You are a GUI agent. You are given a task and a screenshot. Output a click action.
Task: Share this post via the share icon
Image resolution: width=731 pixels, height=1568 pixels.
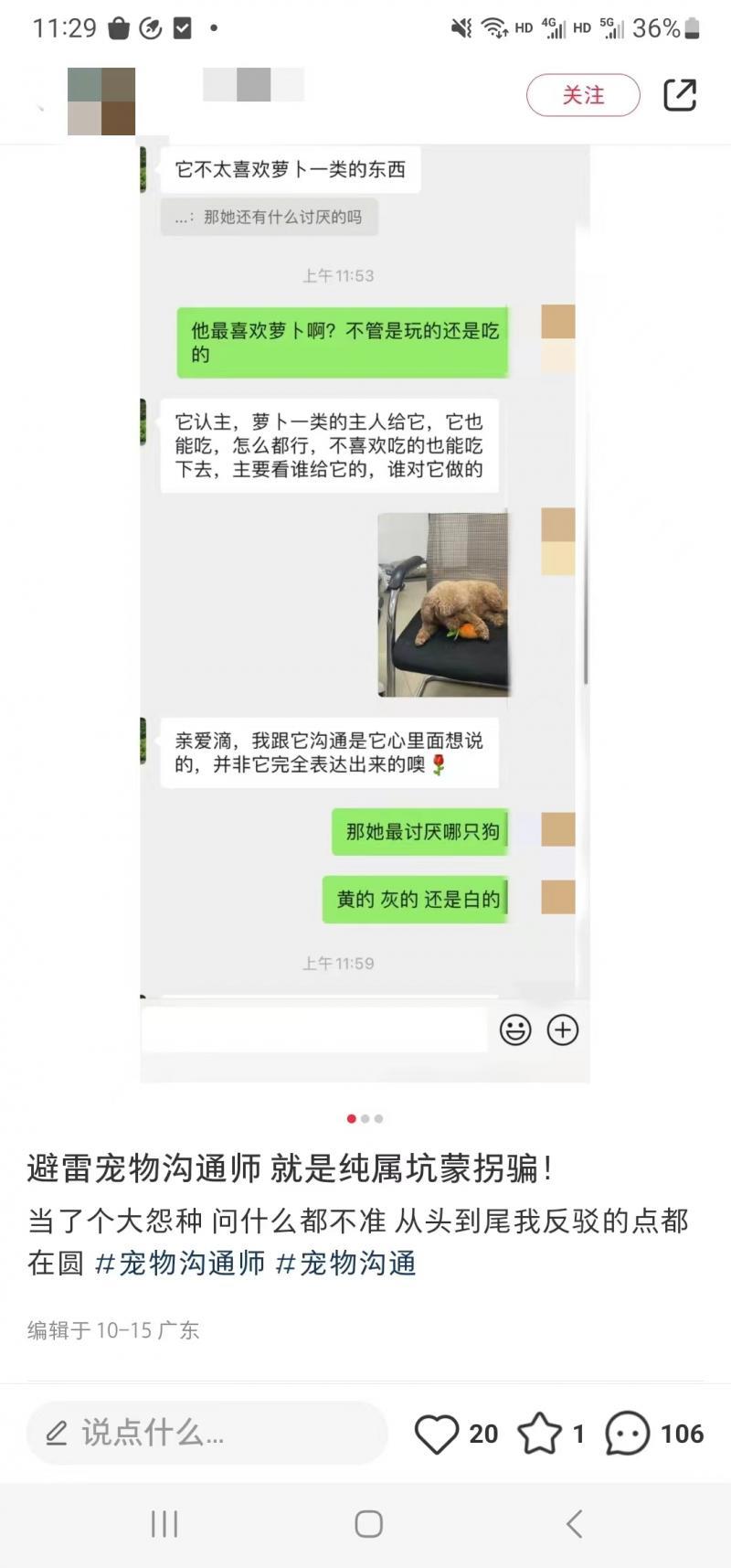click(679, 95)
